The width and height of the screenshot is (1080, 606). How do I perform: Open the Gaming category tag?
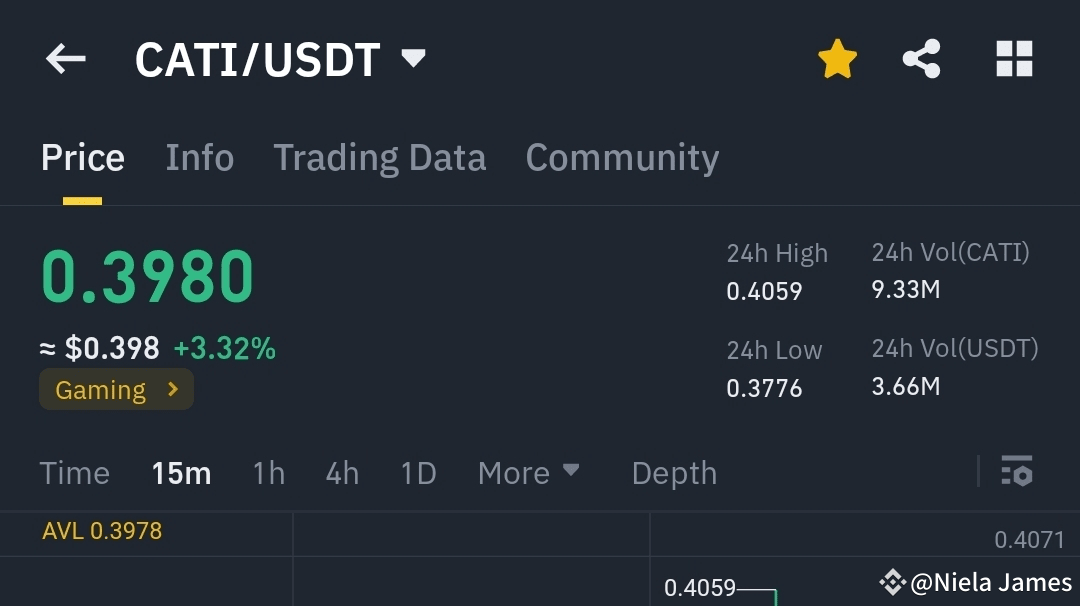click(x=116, y=390)
